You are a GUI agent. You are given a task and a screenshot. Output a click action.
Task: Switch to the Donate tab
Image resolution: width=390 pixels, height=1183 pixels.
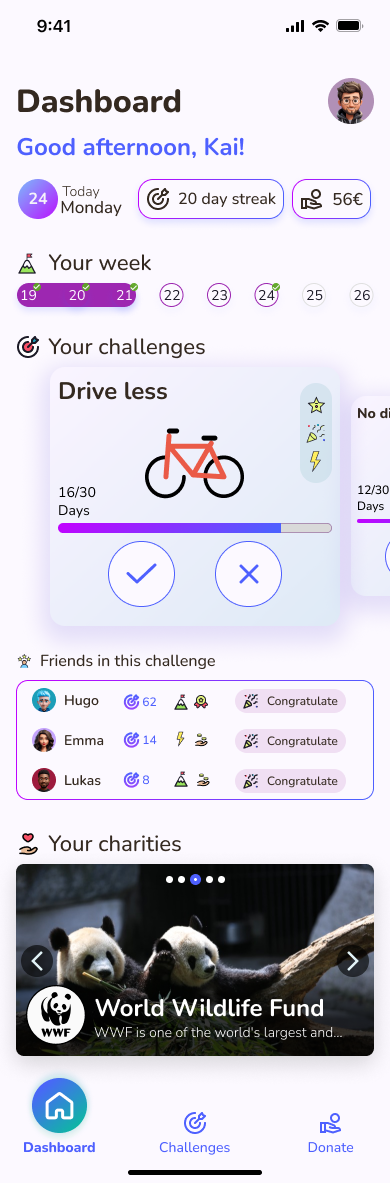tap(330, 1133)
